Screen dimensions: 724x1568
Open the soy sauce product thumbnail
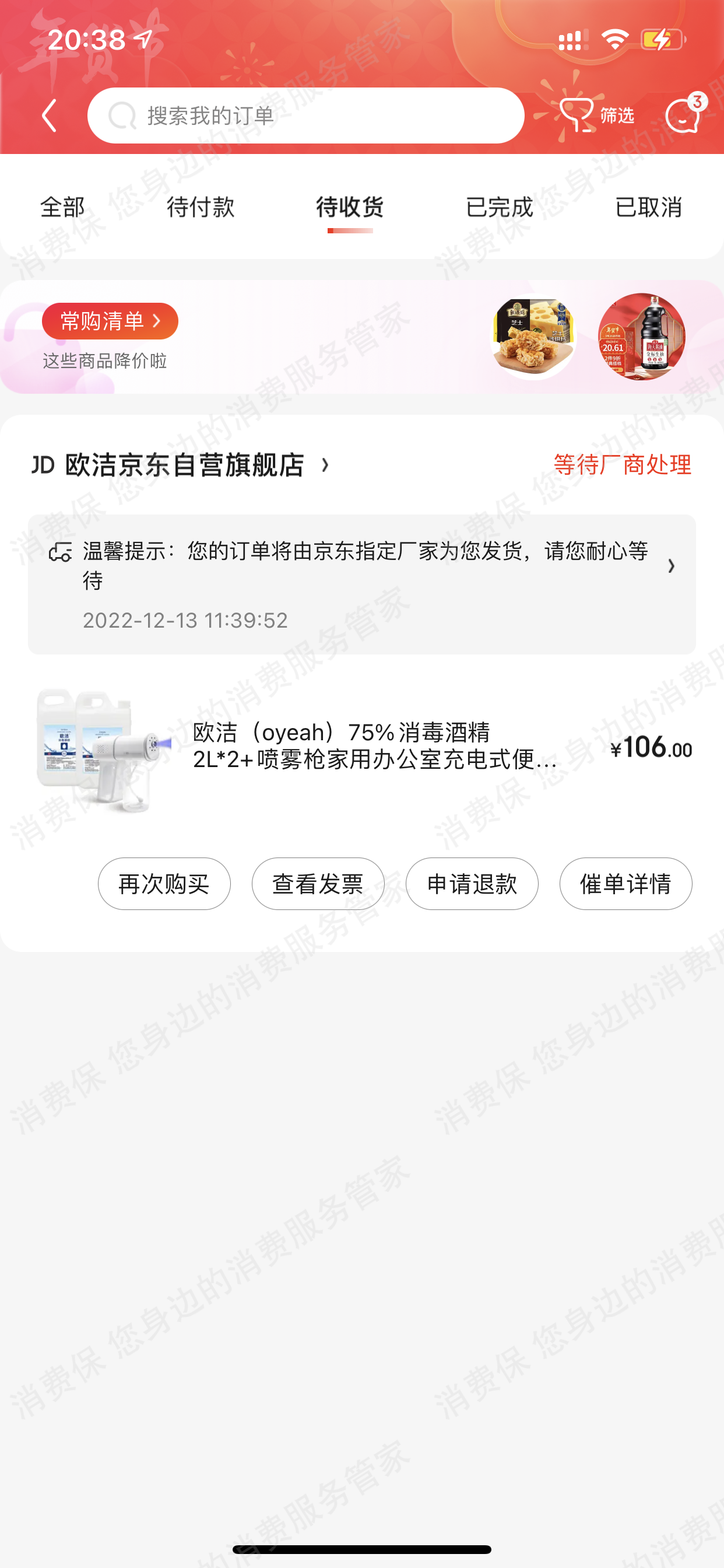641,337
